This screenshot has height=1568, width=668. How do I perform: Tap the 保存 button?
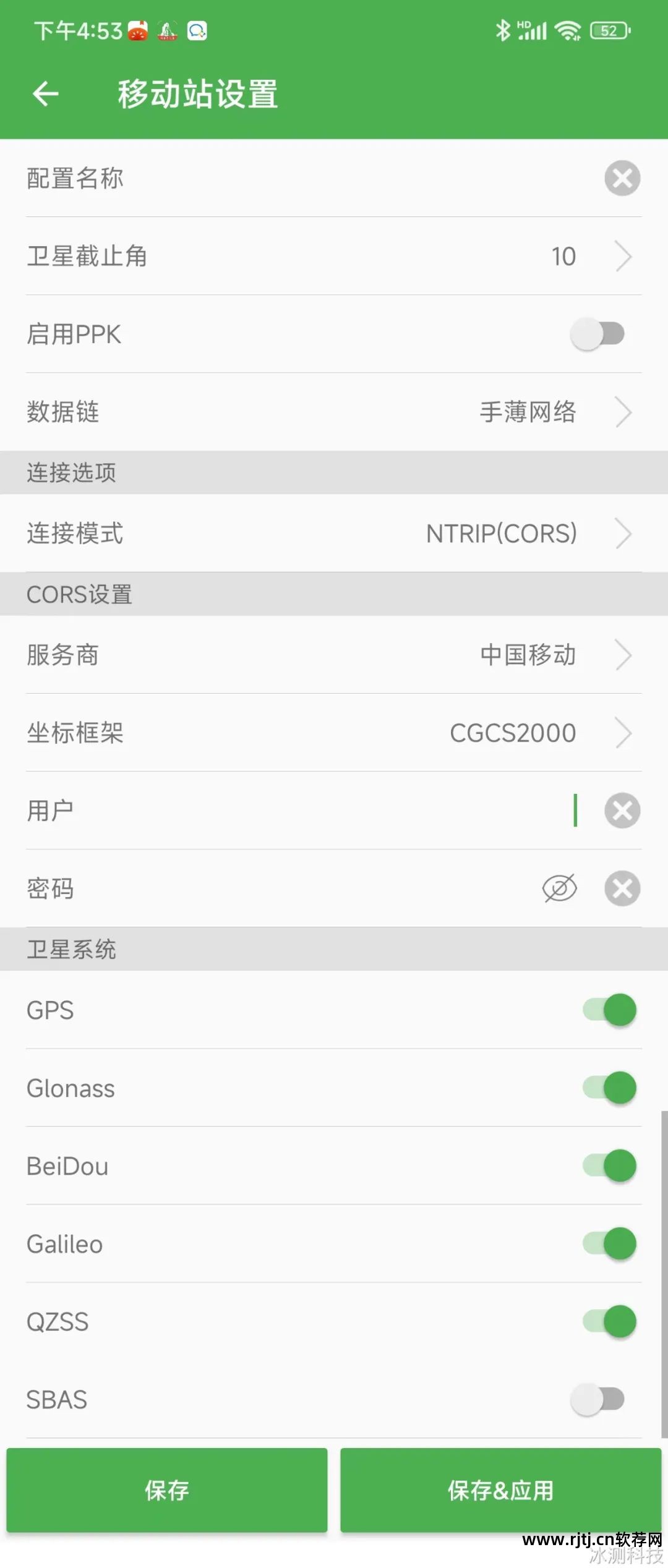click(167, 1490)
